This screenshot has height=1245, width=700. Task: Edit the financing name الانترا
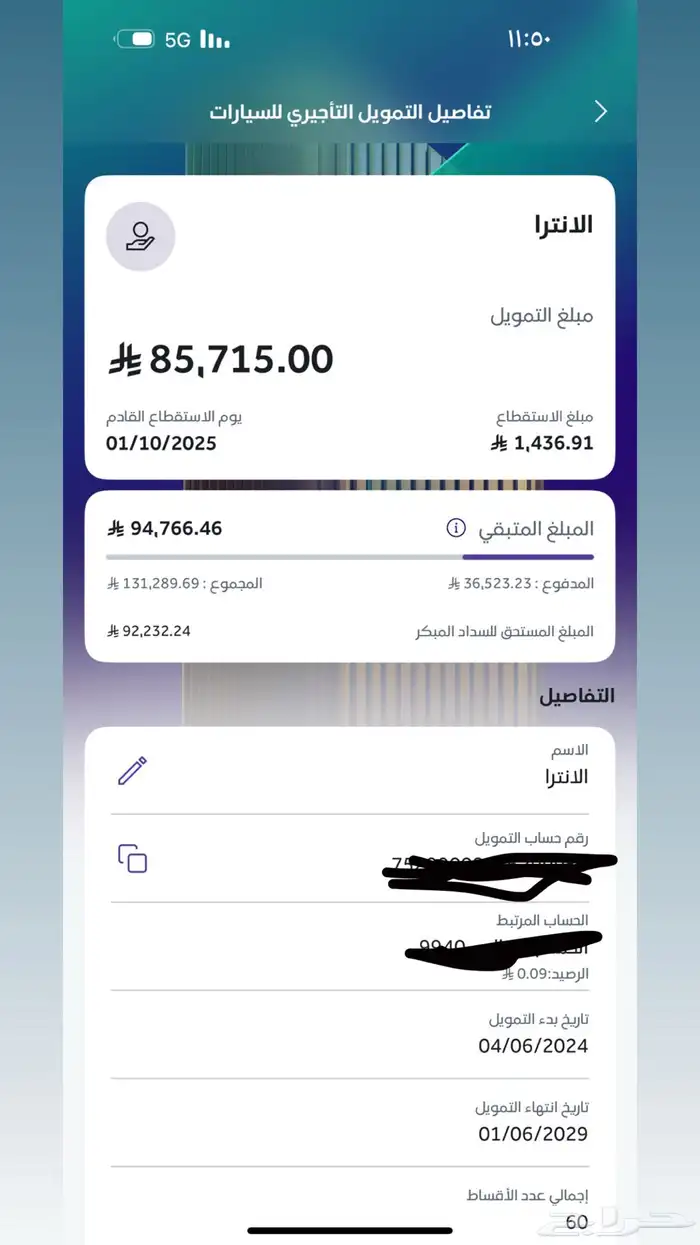coord(132,770)
